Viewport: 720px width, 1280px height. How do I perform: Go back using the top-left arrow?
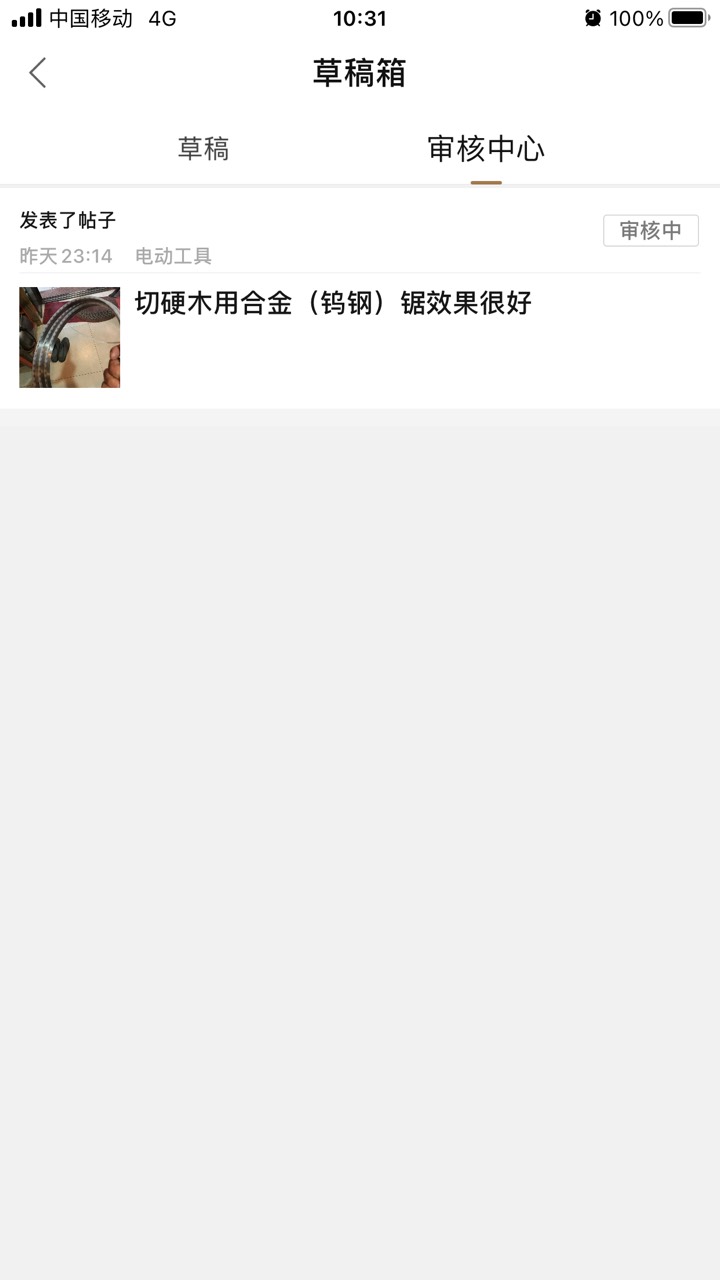(38, 73)
